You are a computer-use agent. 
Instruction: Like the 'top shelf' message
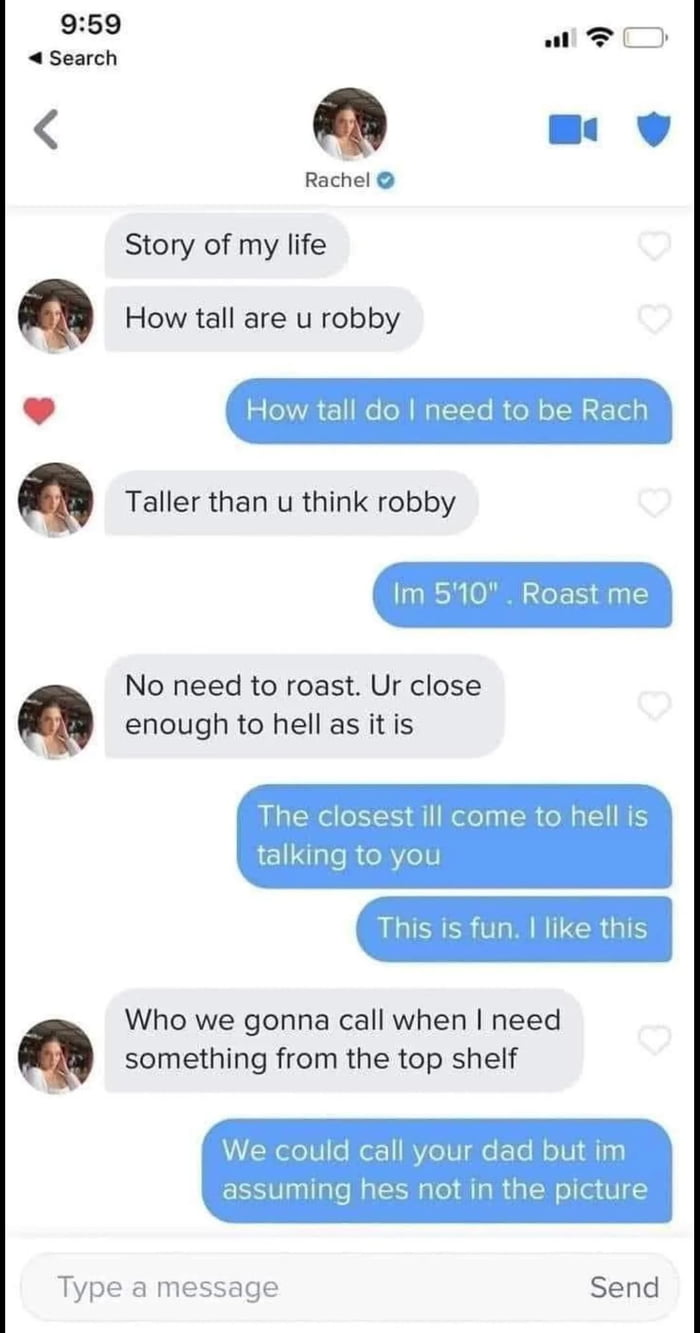pos(654,1040)
